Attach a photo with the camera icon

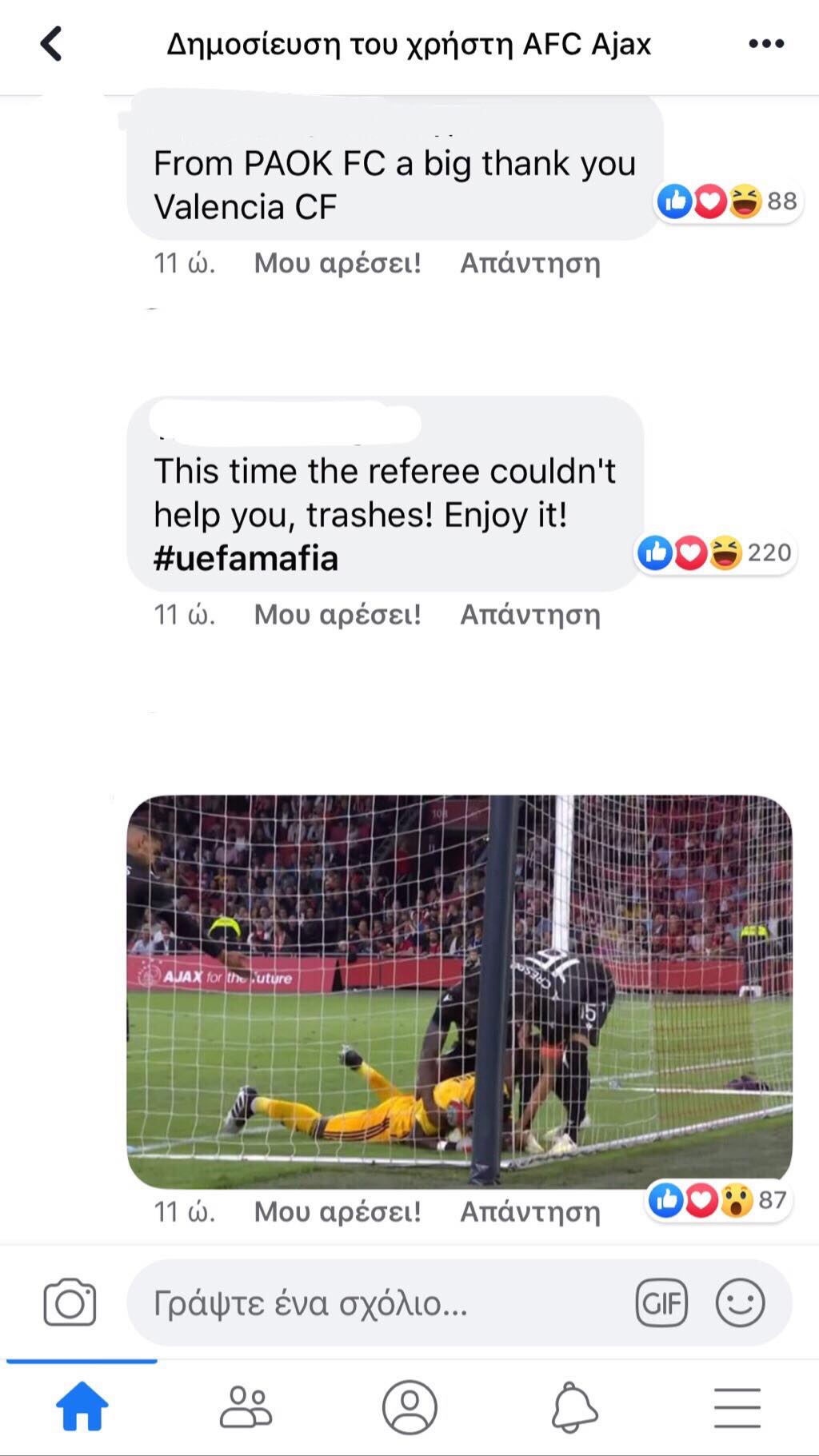(70, 1302)
